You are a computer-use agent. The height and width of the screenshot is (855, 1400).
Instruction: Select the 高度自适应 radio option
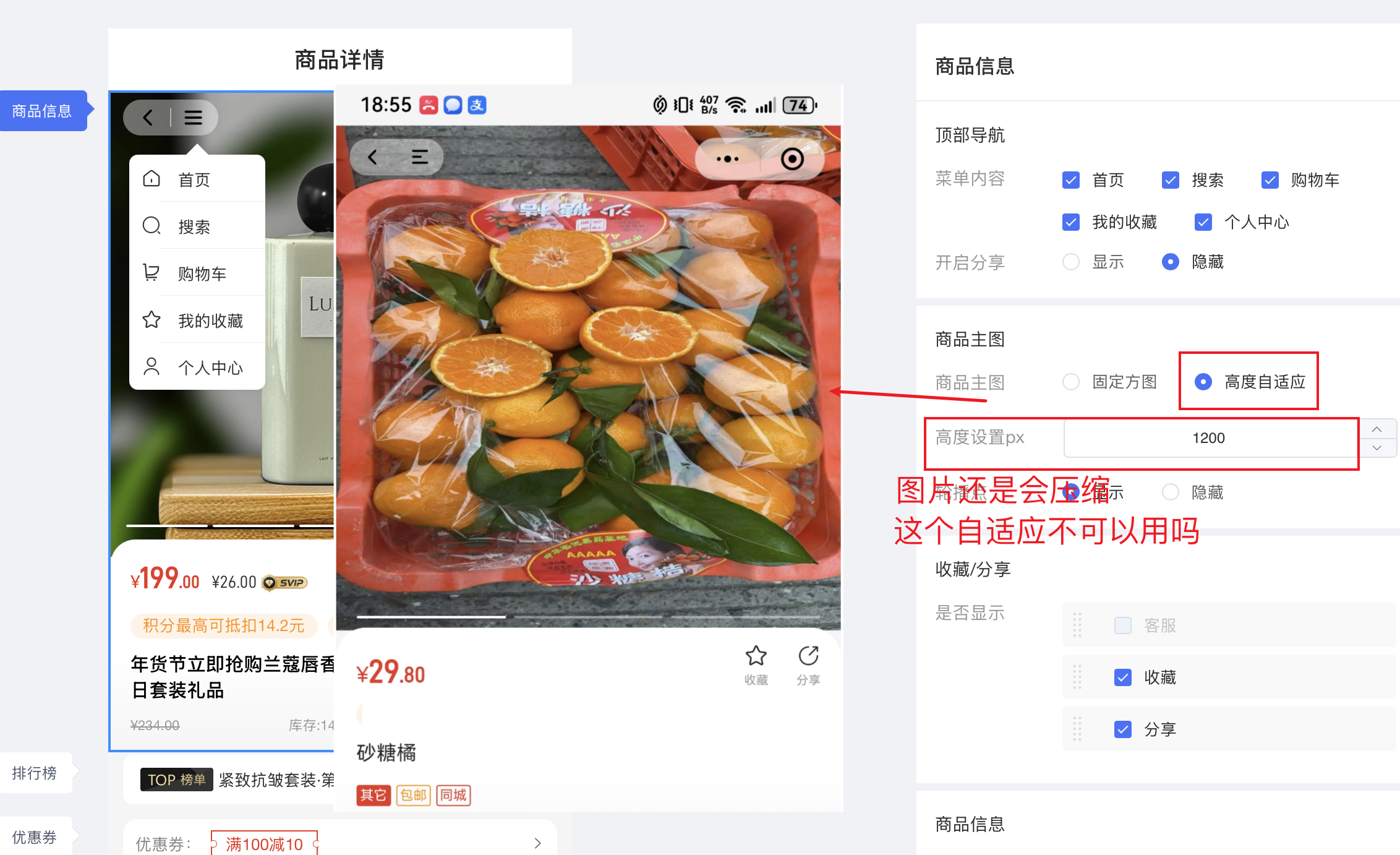click(1203, 382)
